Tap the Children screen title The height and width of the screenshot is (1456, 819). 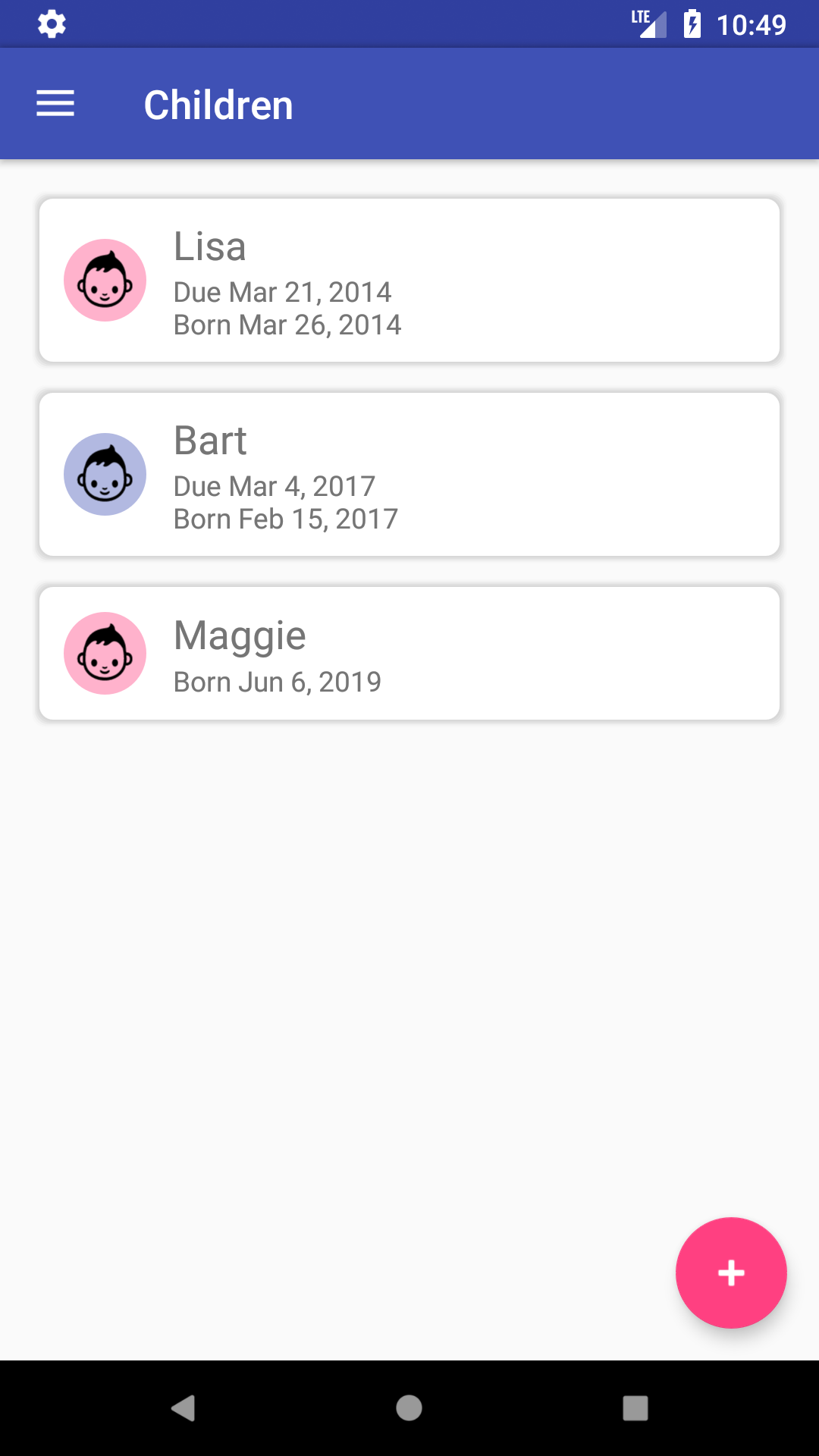(x=218, y=105)
